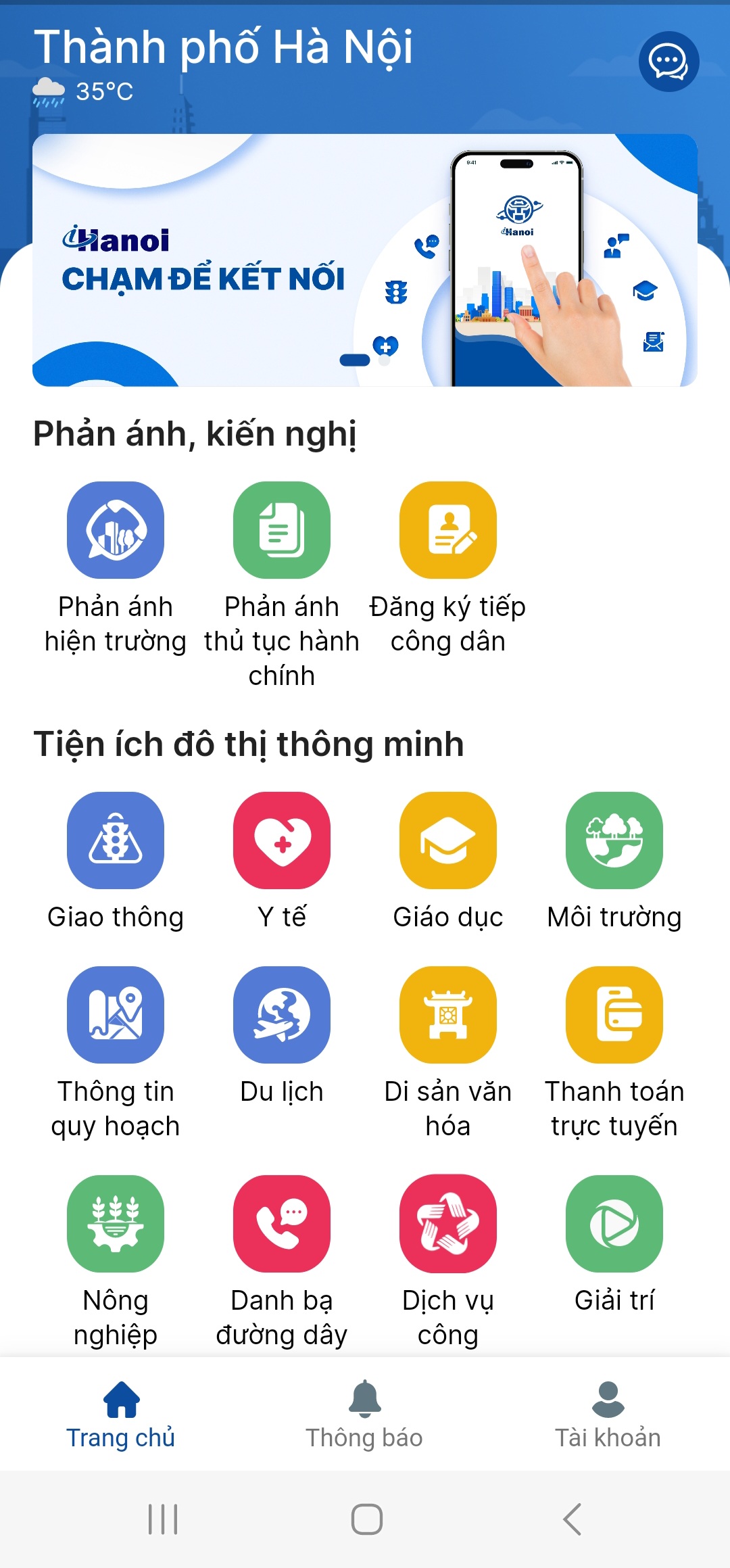Screen dimensions: 730x1568
Task: Open the chat support icon
Action: click(x=668, y=62)
